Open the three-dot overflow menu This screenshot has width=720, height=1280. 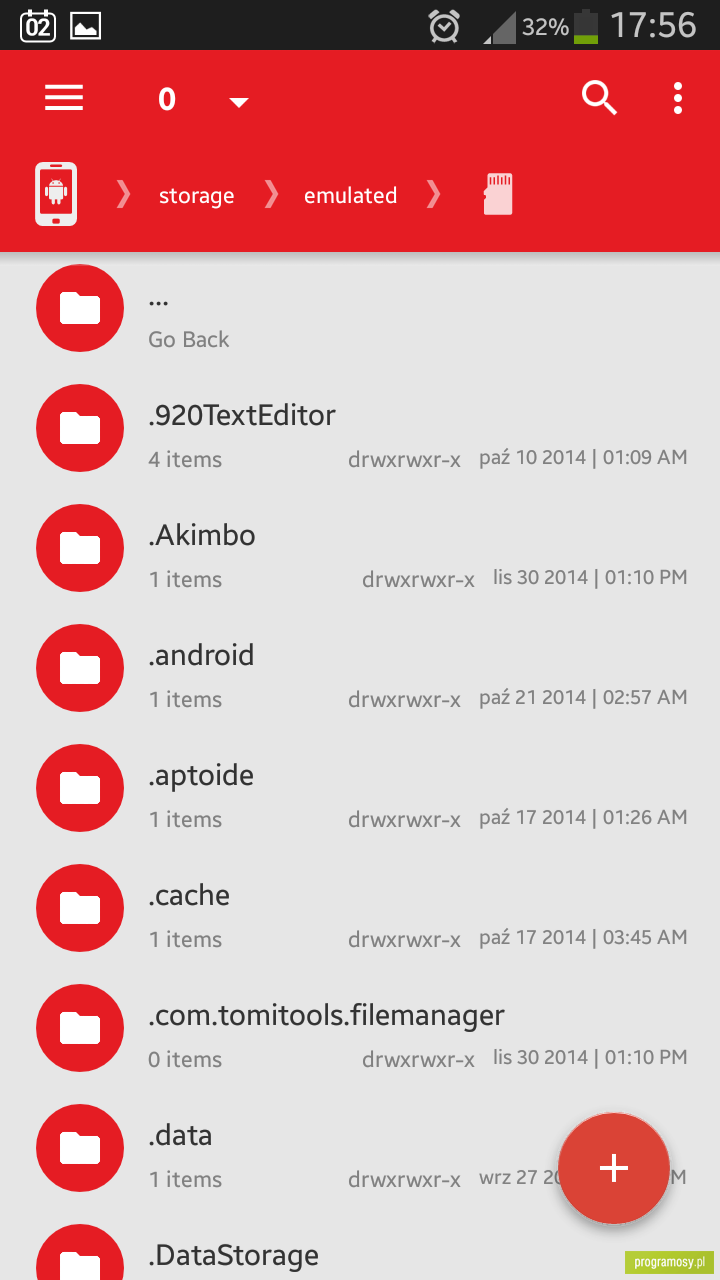678,98
